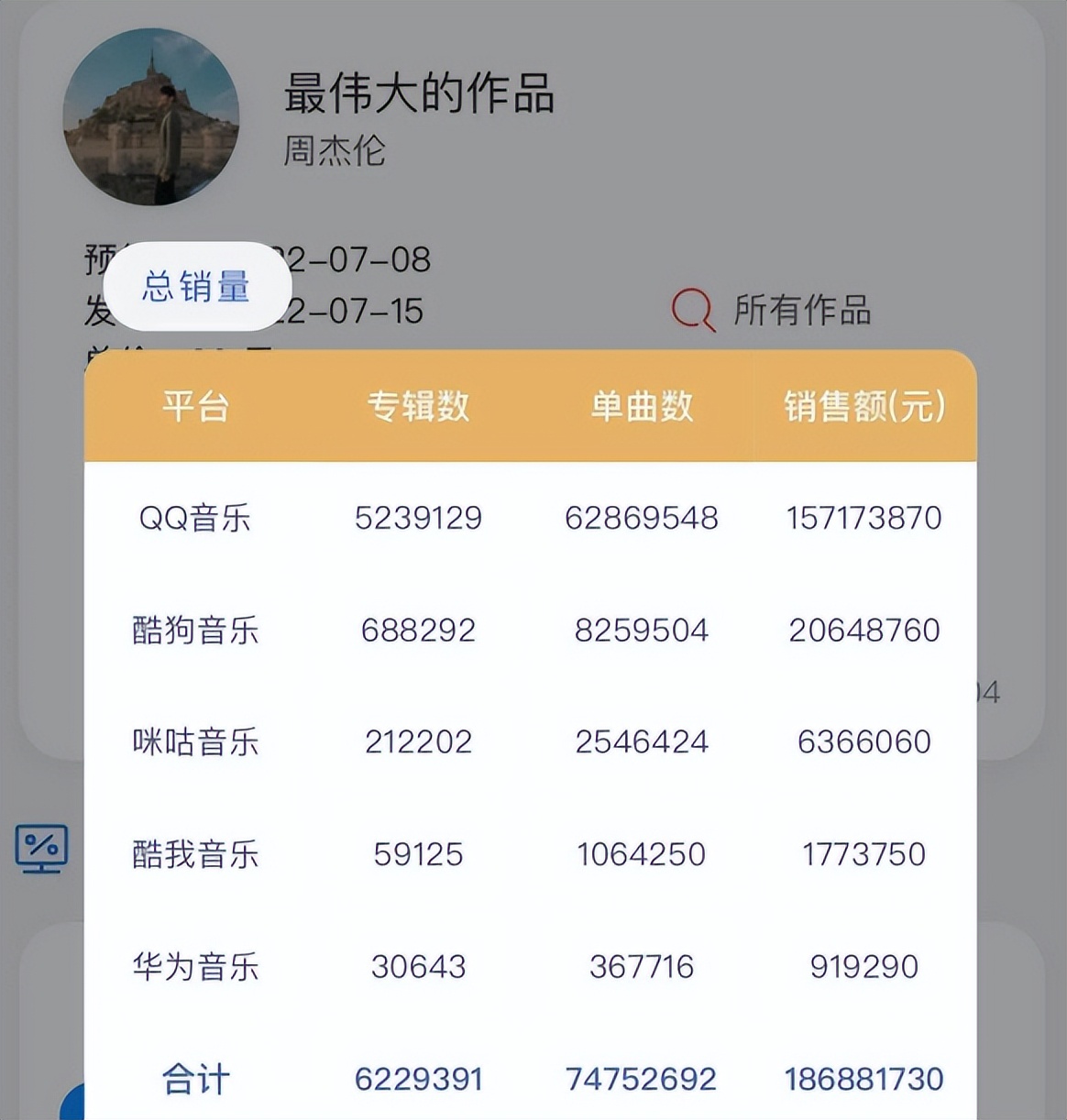Image resolution: width=1067 pixels, height=1120 pixels.
Task: Tap the QQ音乐 sales figure 157173870
Action: click(863, 518)
